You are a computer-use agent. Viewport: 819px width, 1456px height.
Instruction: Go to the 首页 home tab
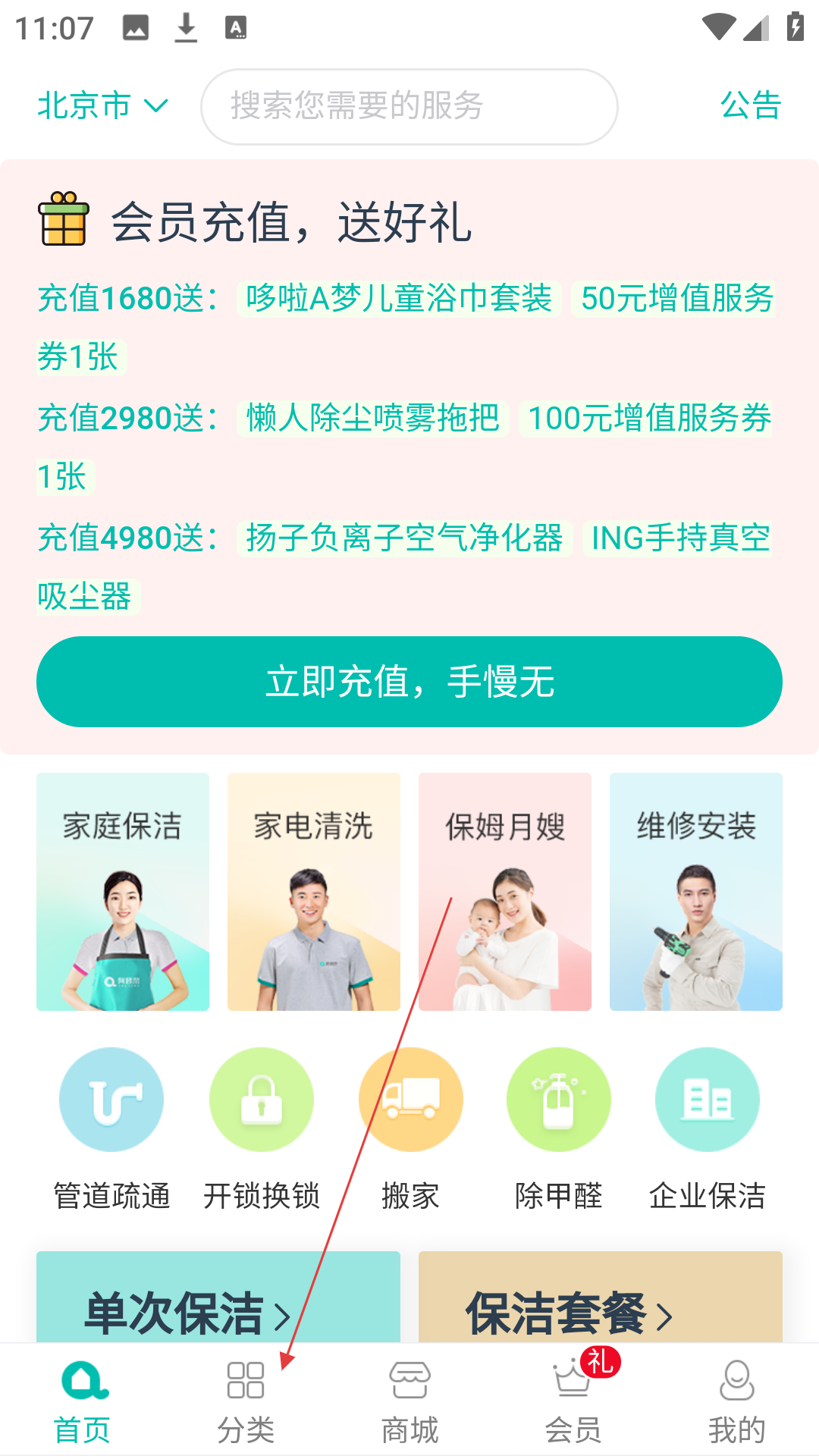click(82, 1401)
